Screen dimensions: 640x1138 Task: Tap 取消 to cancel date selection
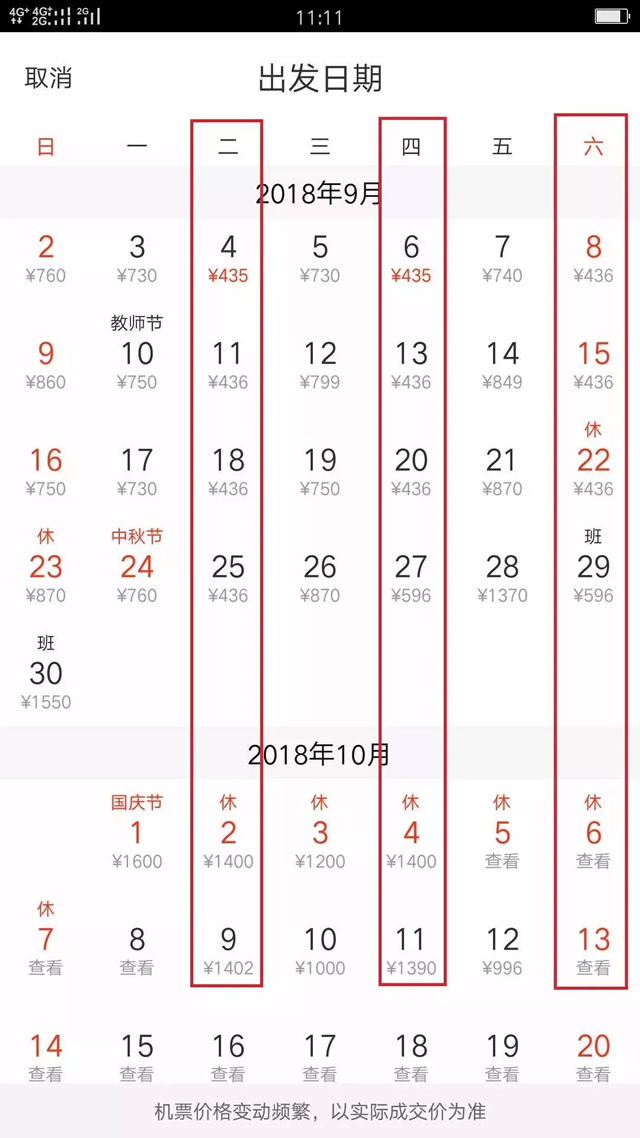(49, 78)
